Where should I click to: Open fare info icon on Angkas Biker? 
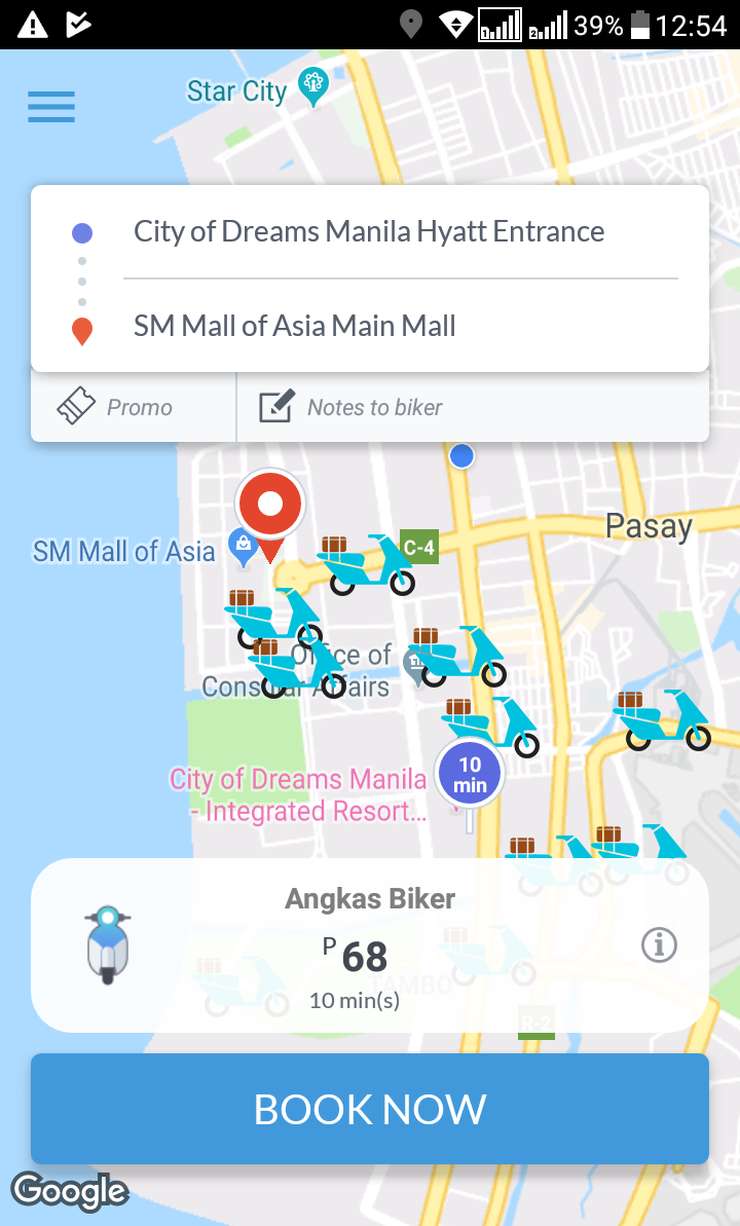[658, 945]
